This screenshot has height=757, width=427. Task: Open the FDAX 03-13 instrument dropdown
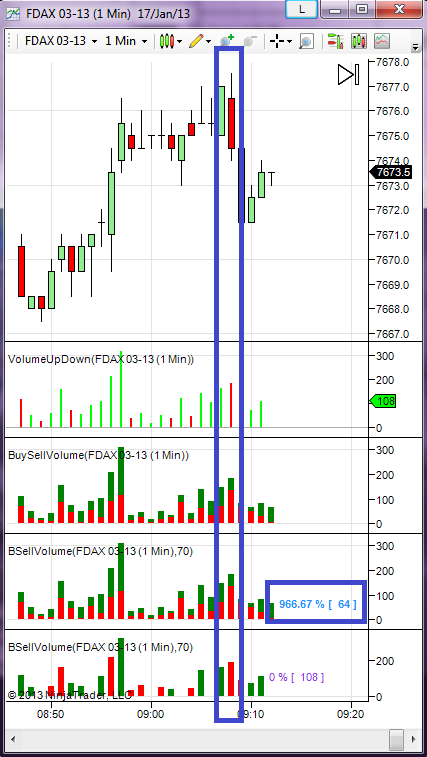tap(61, 41)
